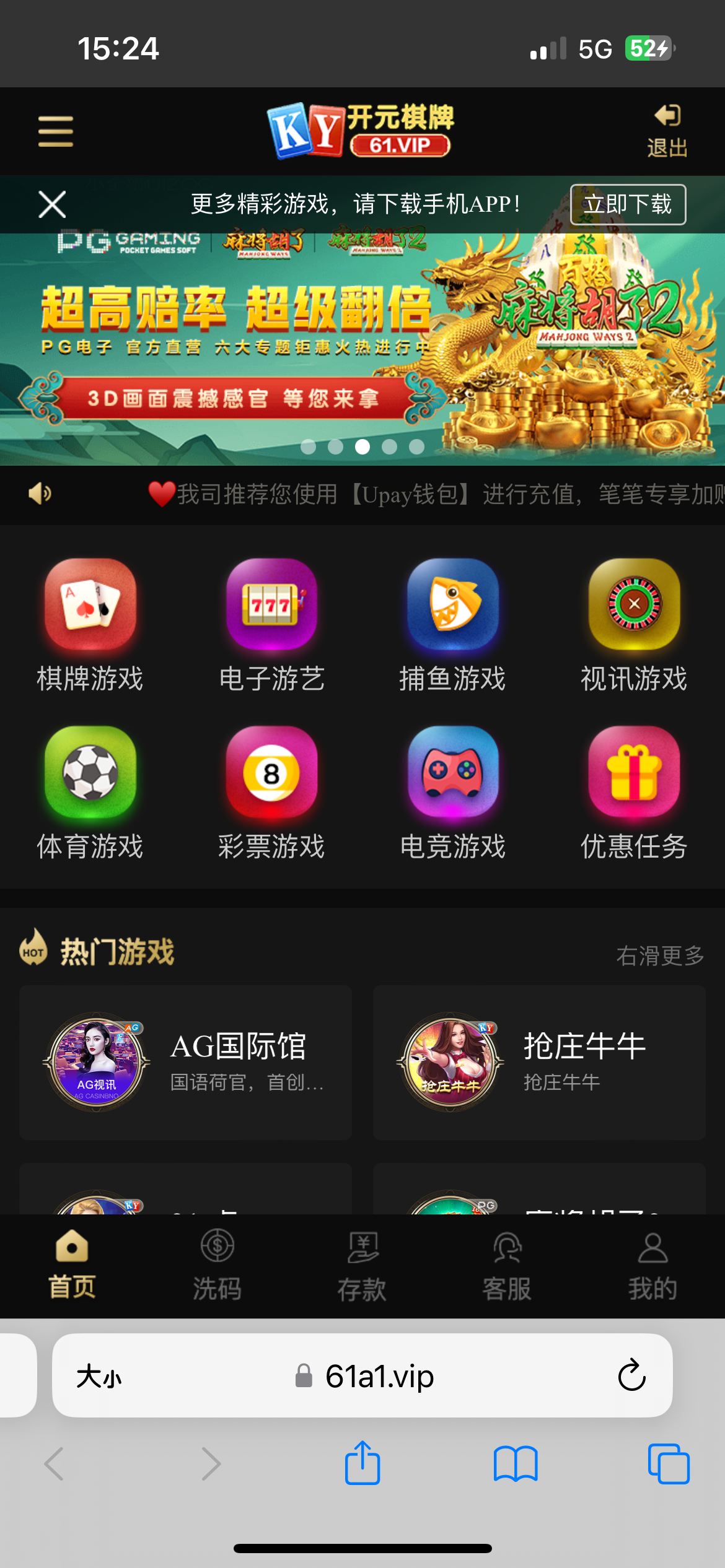Viewport: 725px width, 1568px height.
Task: Open the 彩票游戏 category
Action: click(271, 792)
